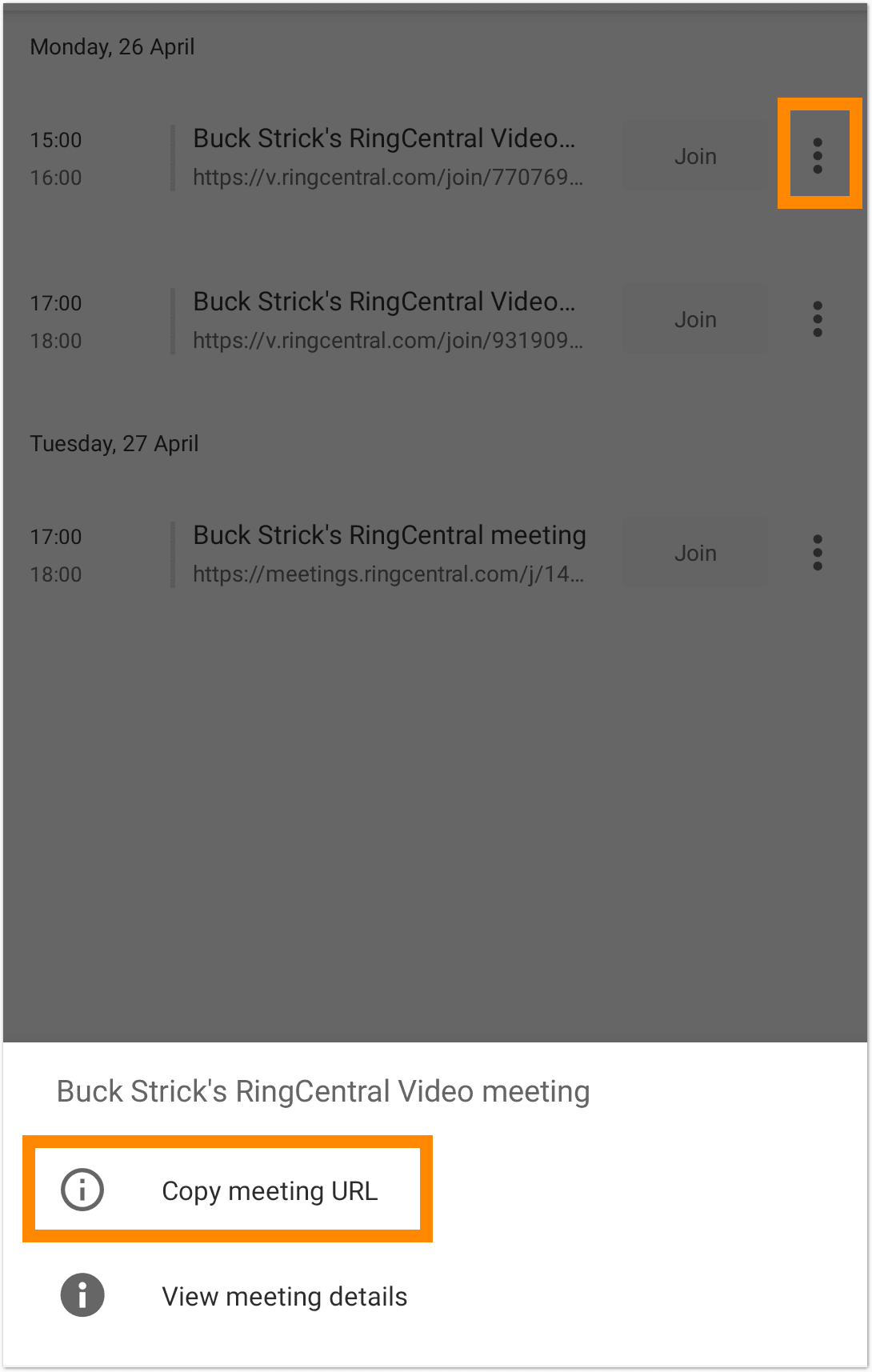Open the highlighted three-dot menu for 15:00 meeting
This screenshot has width=872, height=1372.
click(x=818, y=157)
